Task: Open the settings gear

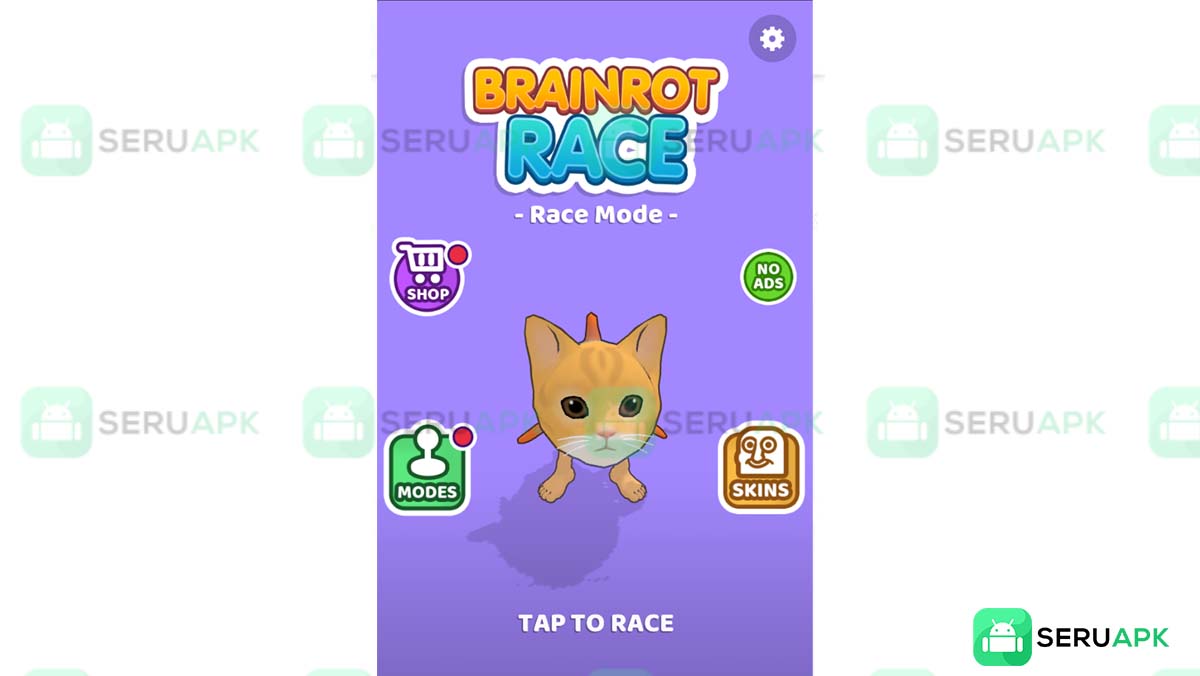Action: pyautogui.click(x=772, y=39)
